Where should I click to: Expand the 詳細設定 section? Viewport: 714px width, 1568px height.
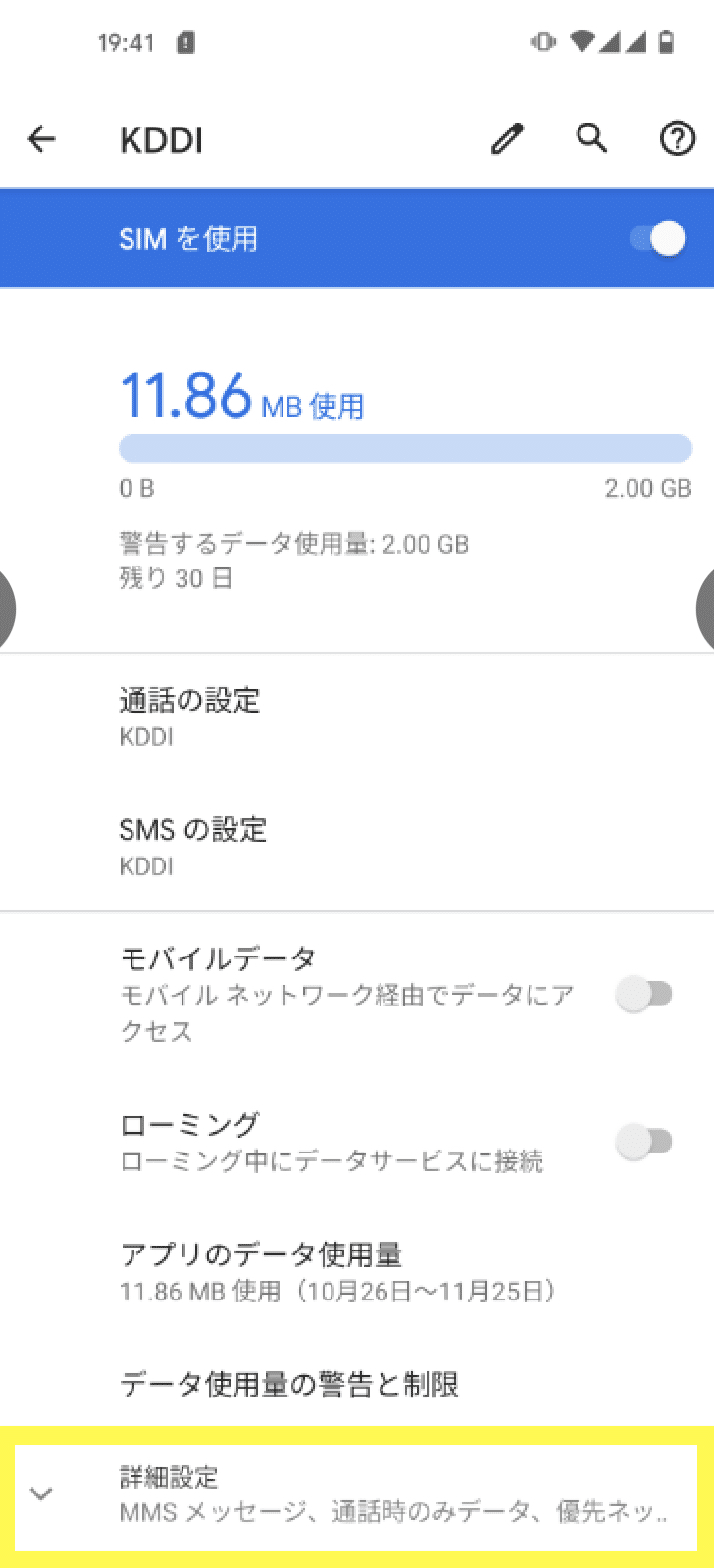[357, 1495]
